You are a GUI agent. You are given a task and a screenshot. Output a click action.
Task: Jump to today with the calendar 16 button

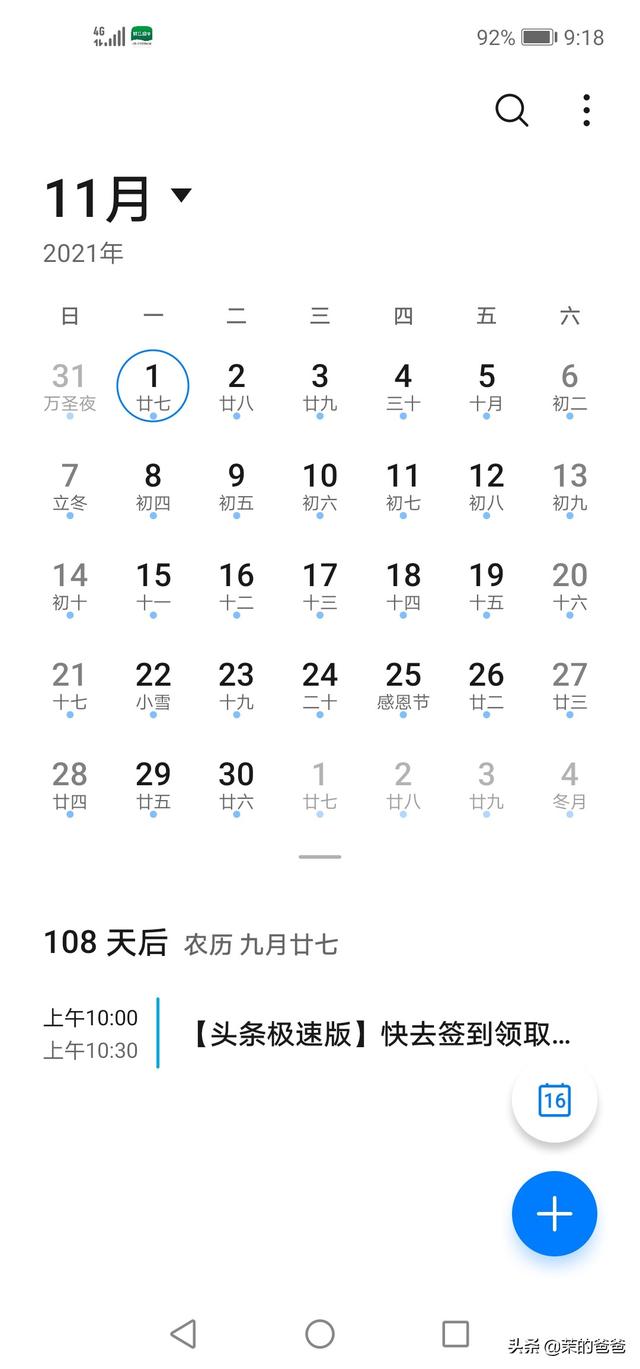[x=555, y=1100]
